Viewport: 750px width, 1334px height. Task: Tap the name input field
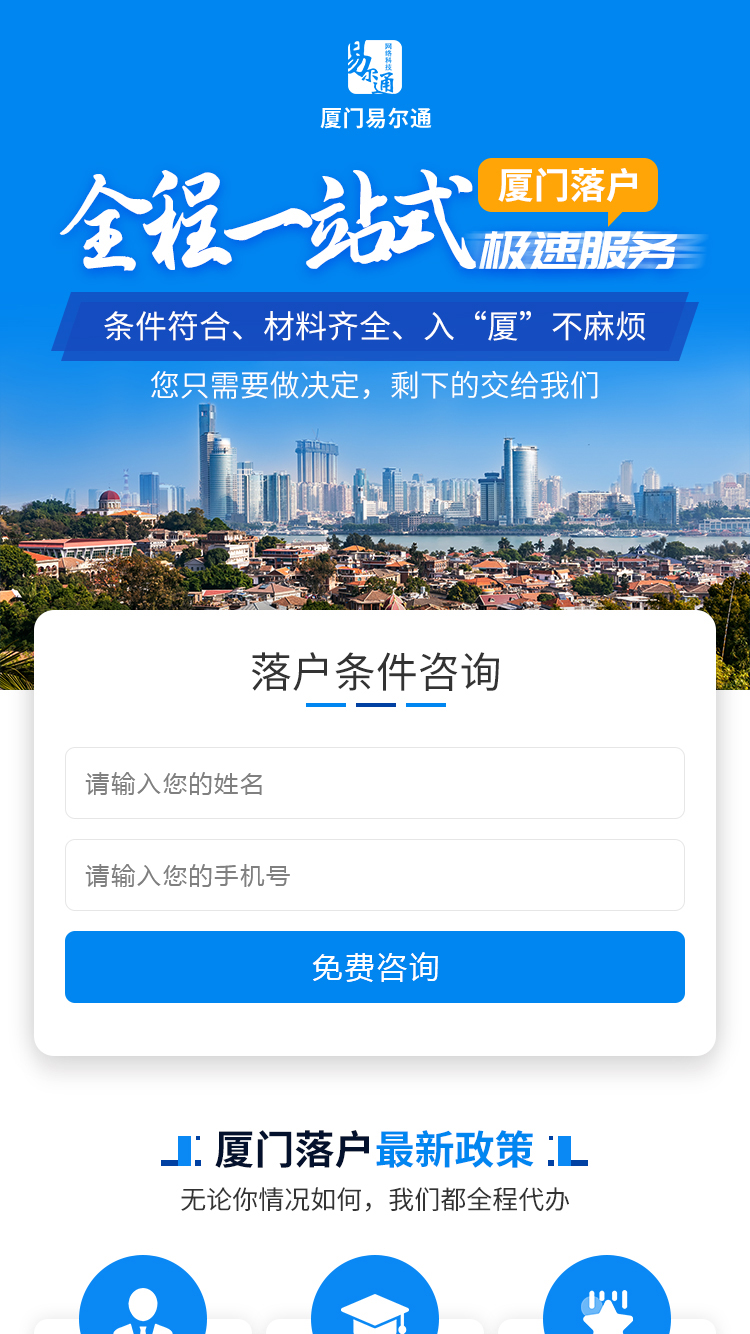[x=375, y=783]
